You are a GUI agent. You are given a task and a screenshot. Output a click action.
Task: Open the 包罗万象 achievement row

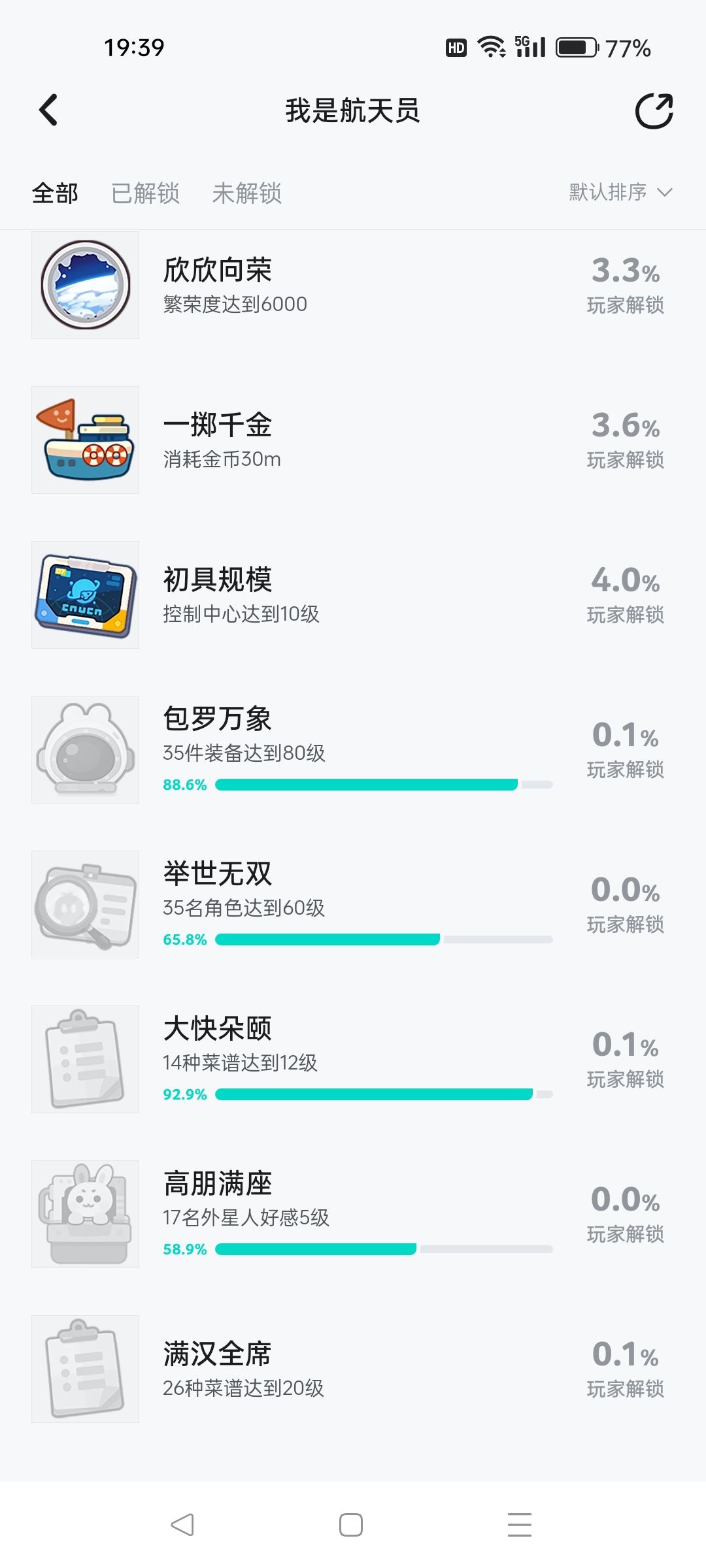tap(353, 750)
